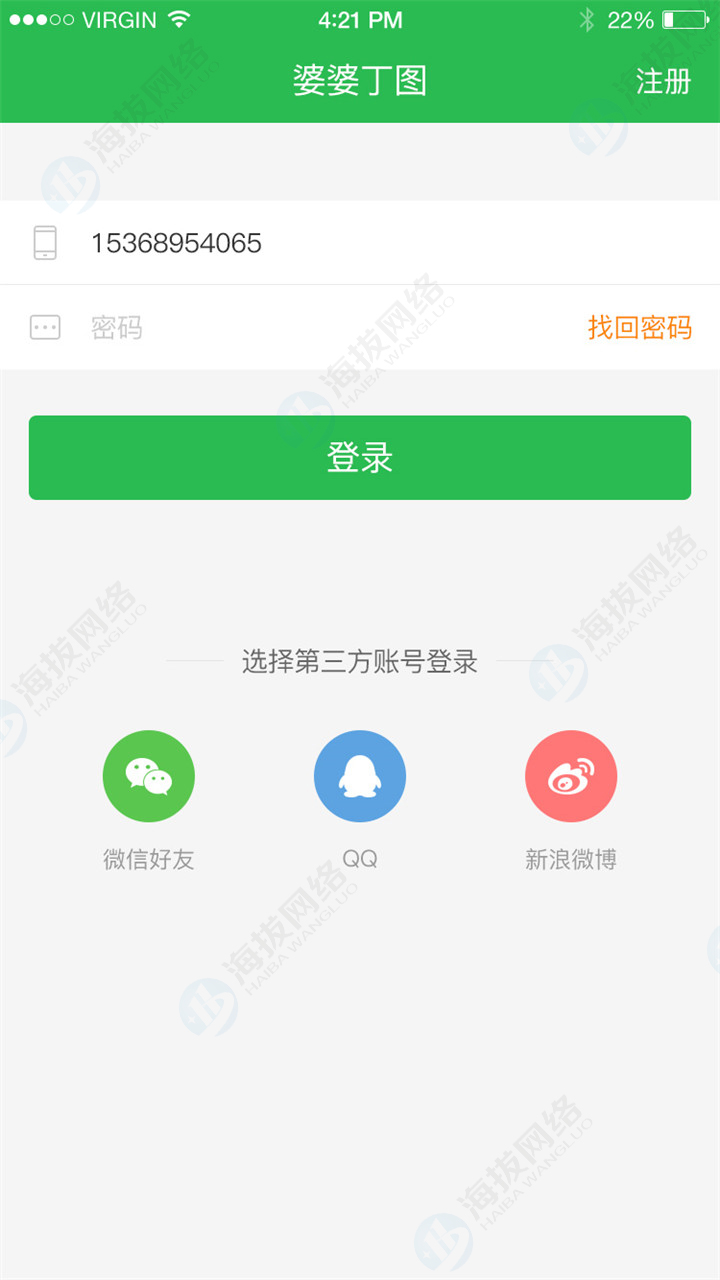The image size is (720, 1280).
Task: Tap 注册 to register a new account
Action: [663, 81]
